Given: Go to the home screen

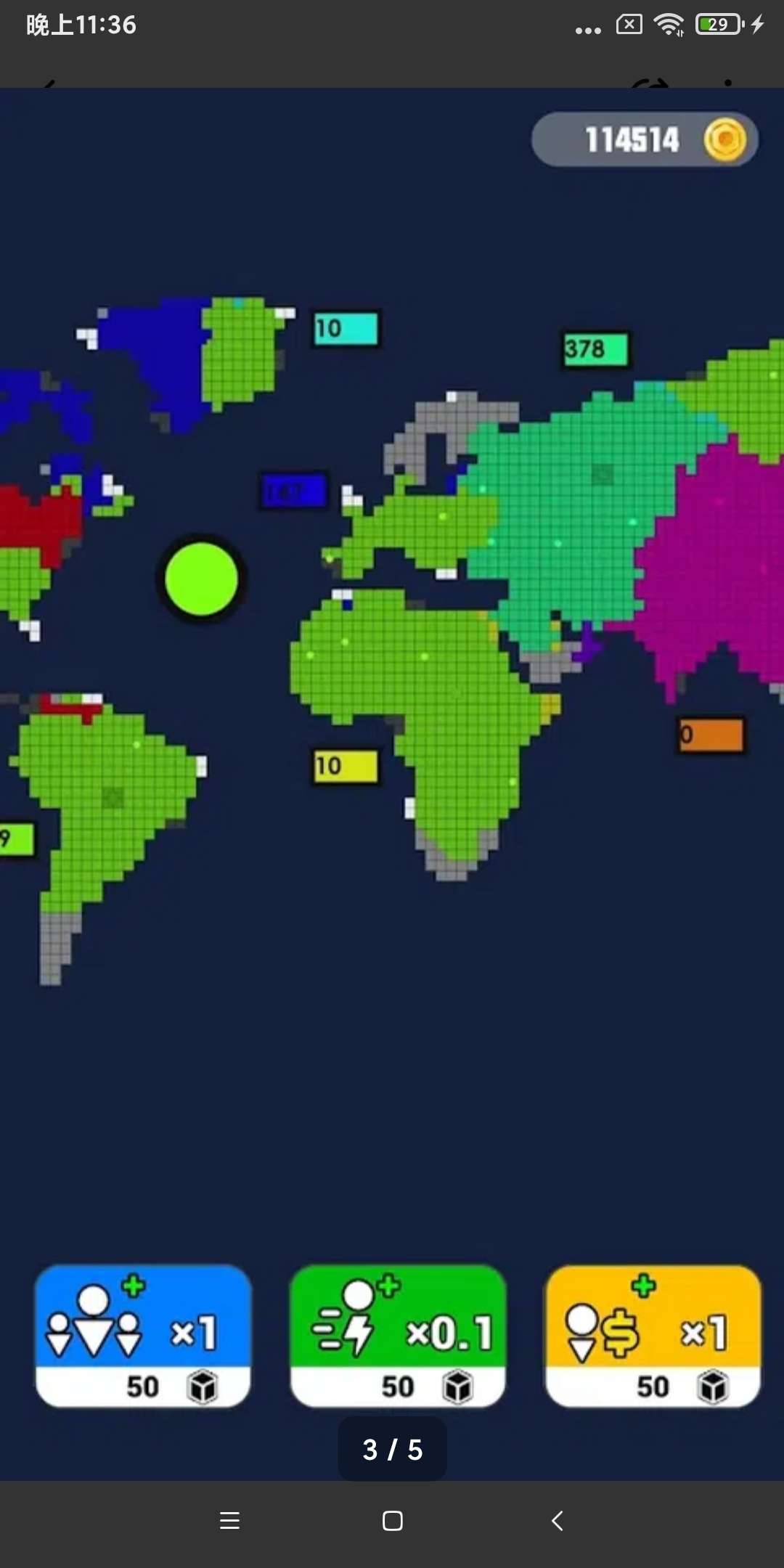Looking at the screenshot, I should 392,1521.
